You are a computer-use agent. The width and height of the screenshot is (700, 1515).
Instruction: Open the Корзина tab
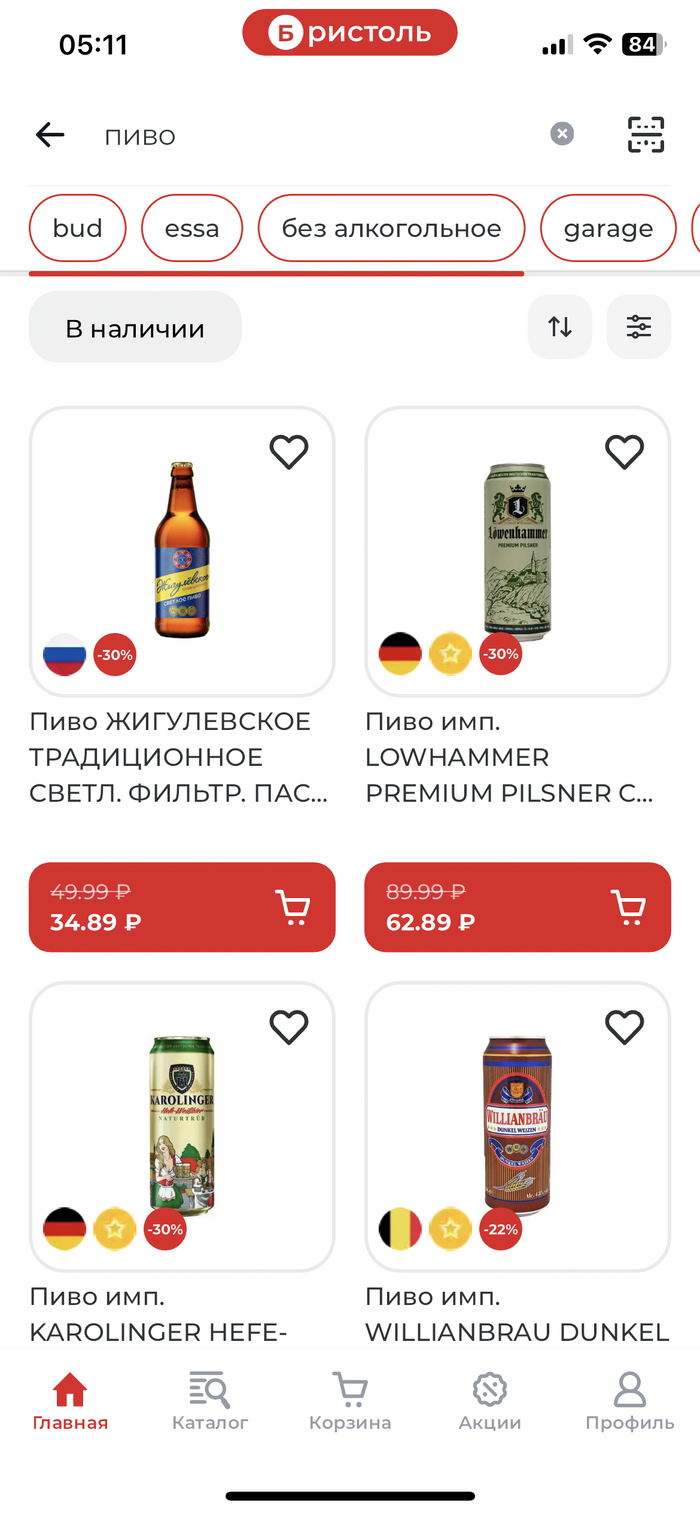350,1401
